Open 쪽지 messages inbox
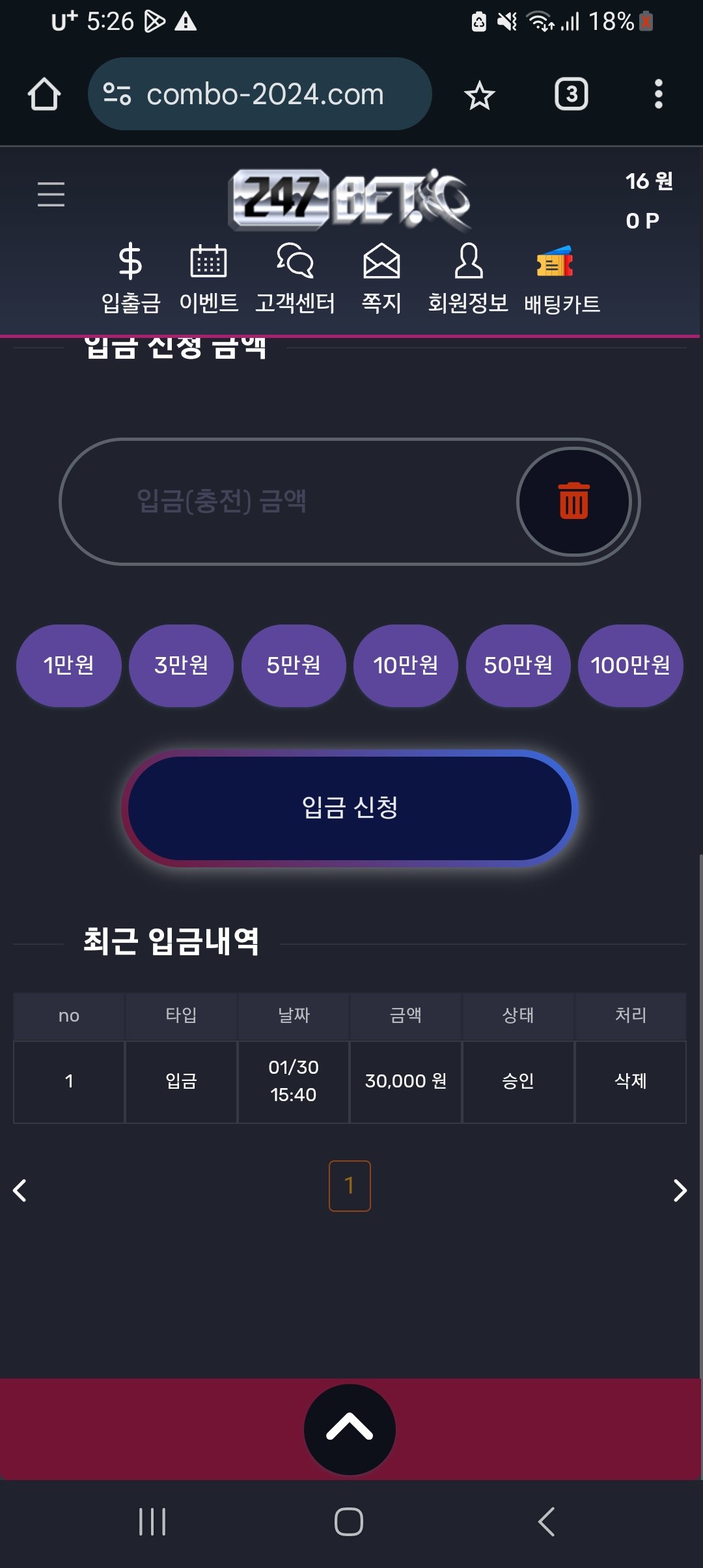 click(381, 279)
